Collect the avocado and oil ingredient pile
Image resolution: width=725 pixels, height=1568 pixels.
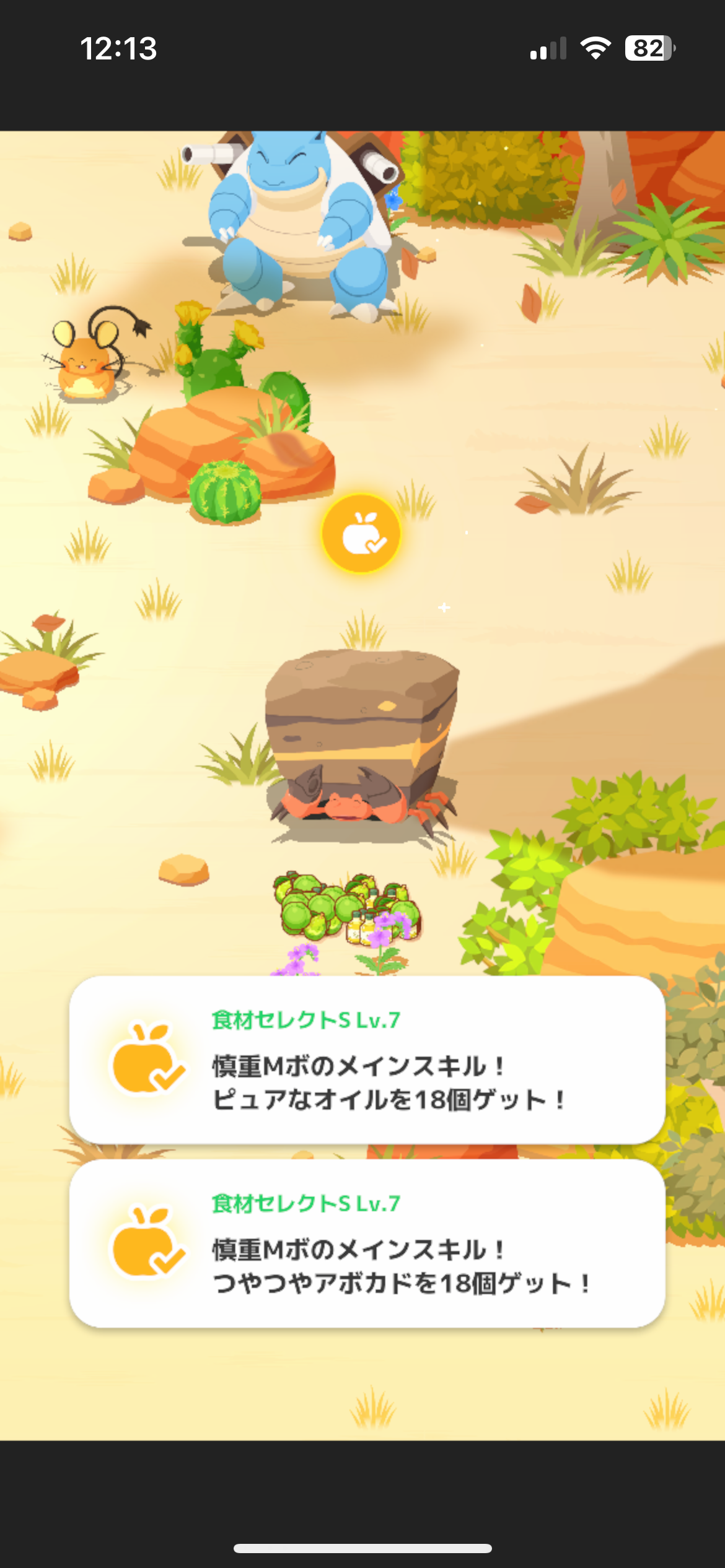point(347,908)
